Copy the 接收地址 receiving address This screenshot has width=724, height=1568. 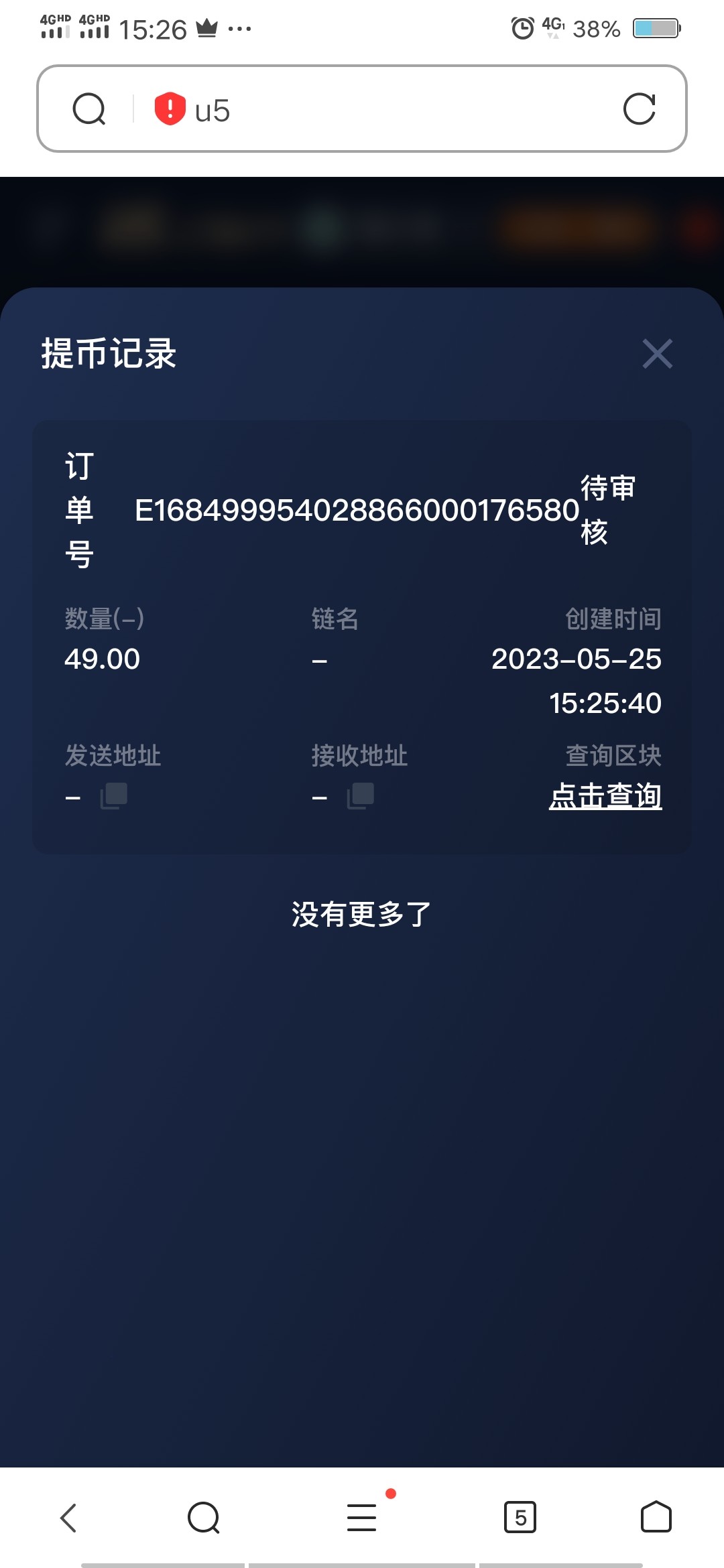point(360,796)
